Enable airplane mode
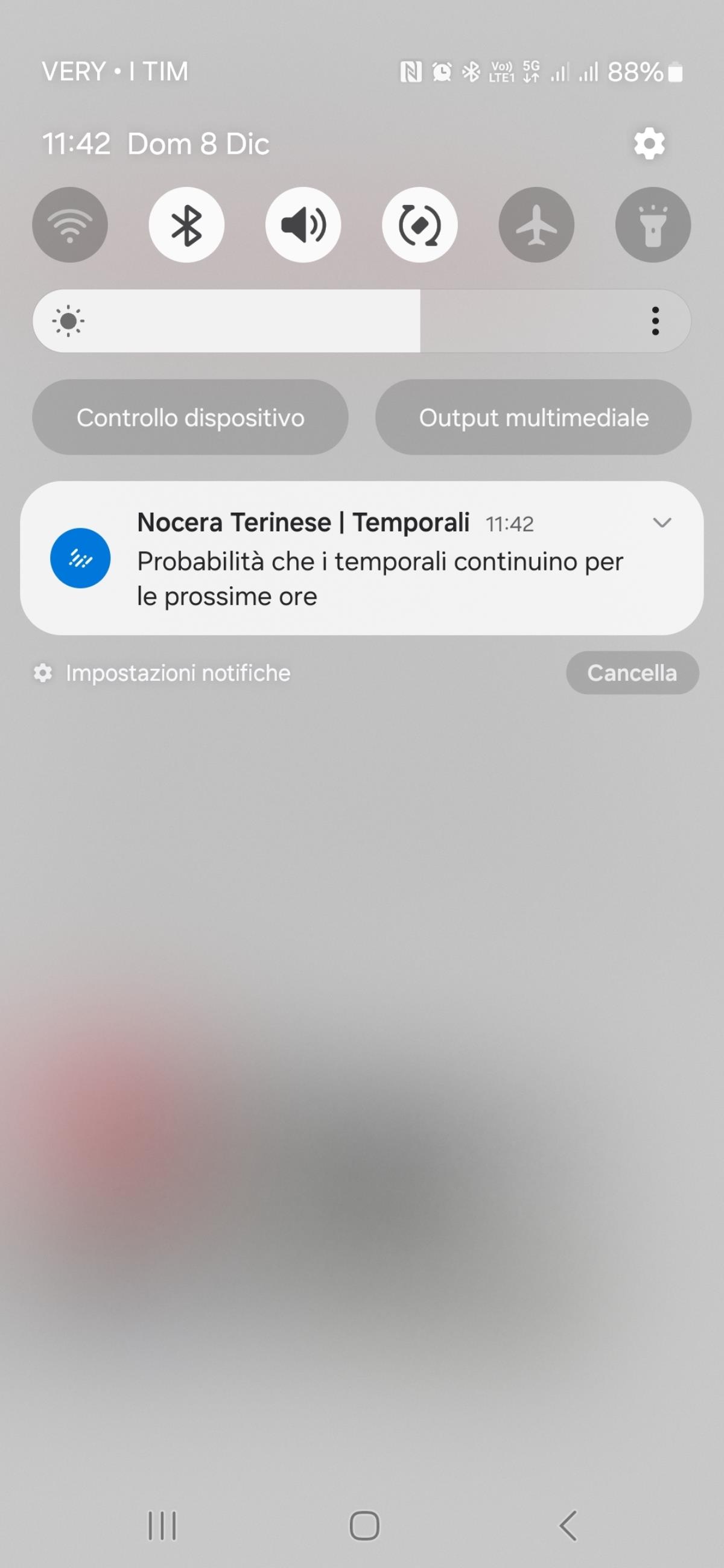Screen dimensions: 724x1568 536,224
